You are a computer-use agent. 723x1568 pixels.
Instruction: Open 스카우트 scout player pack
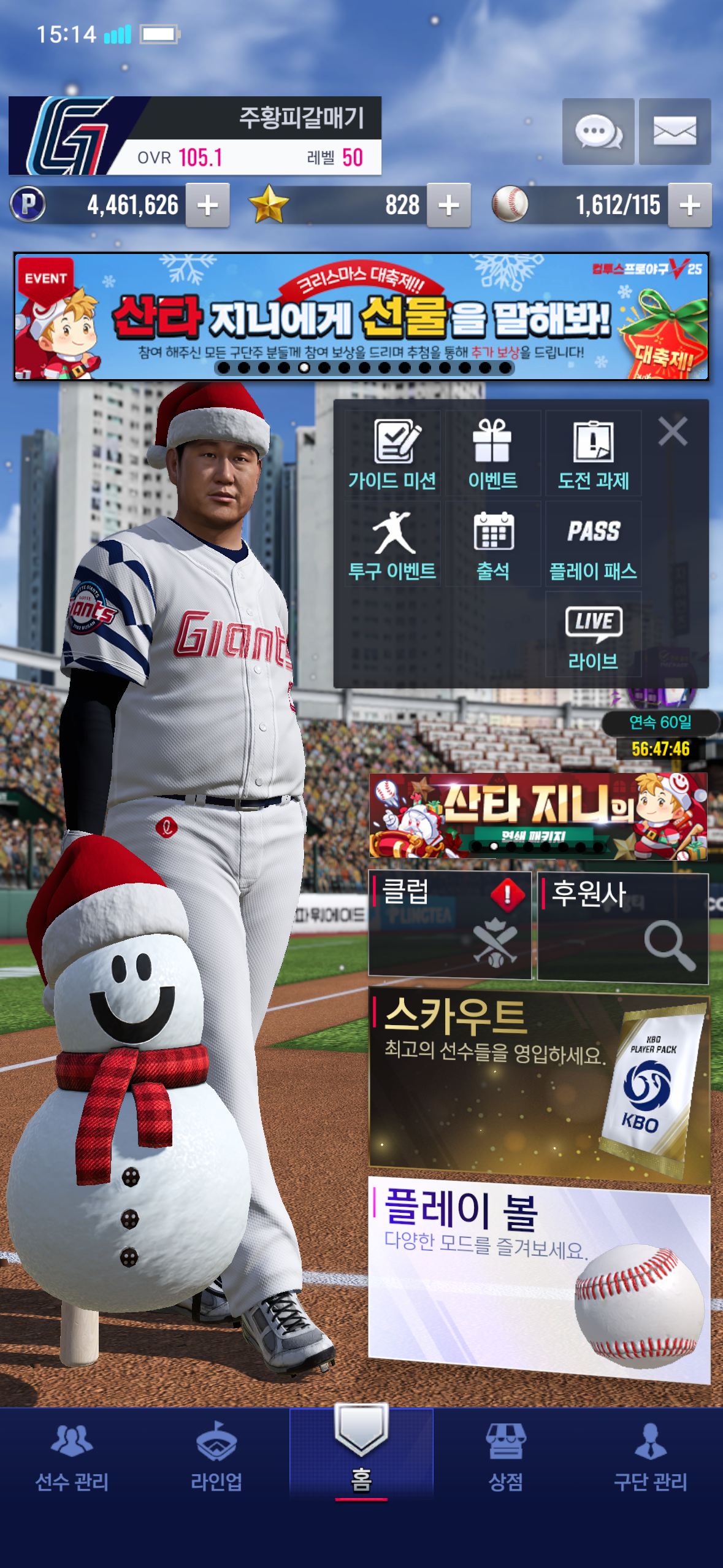click(538, 1086)
